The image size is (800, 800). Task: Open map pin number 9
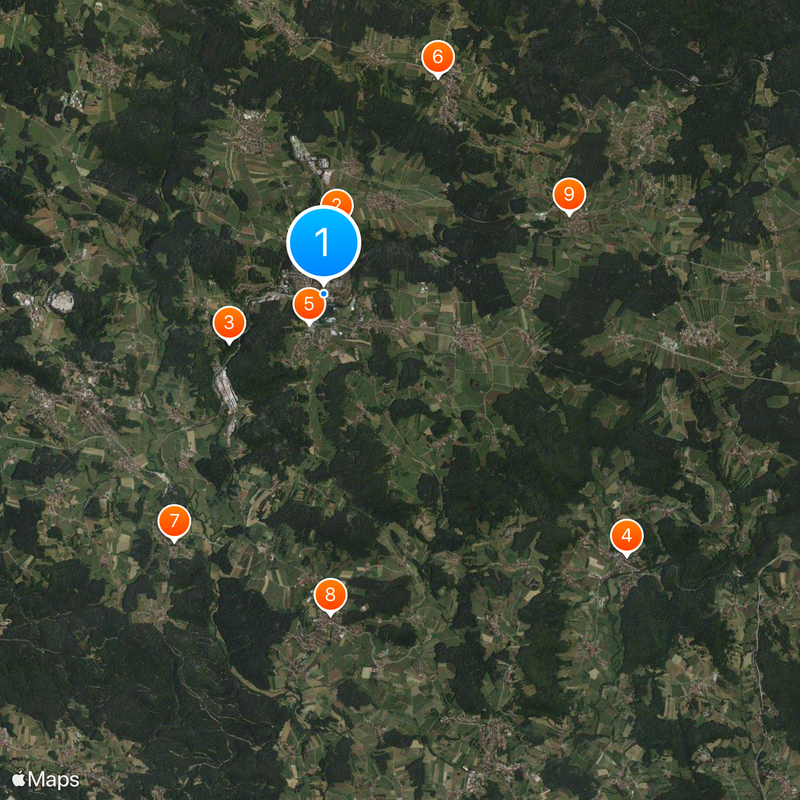[x=569, y=194]
